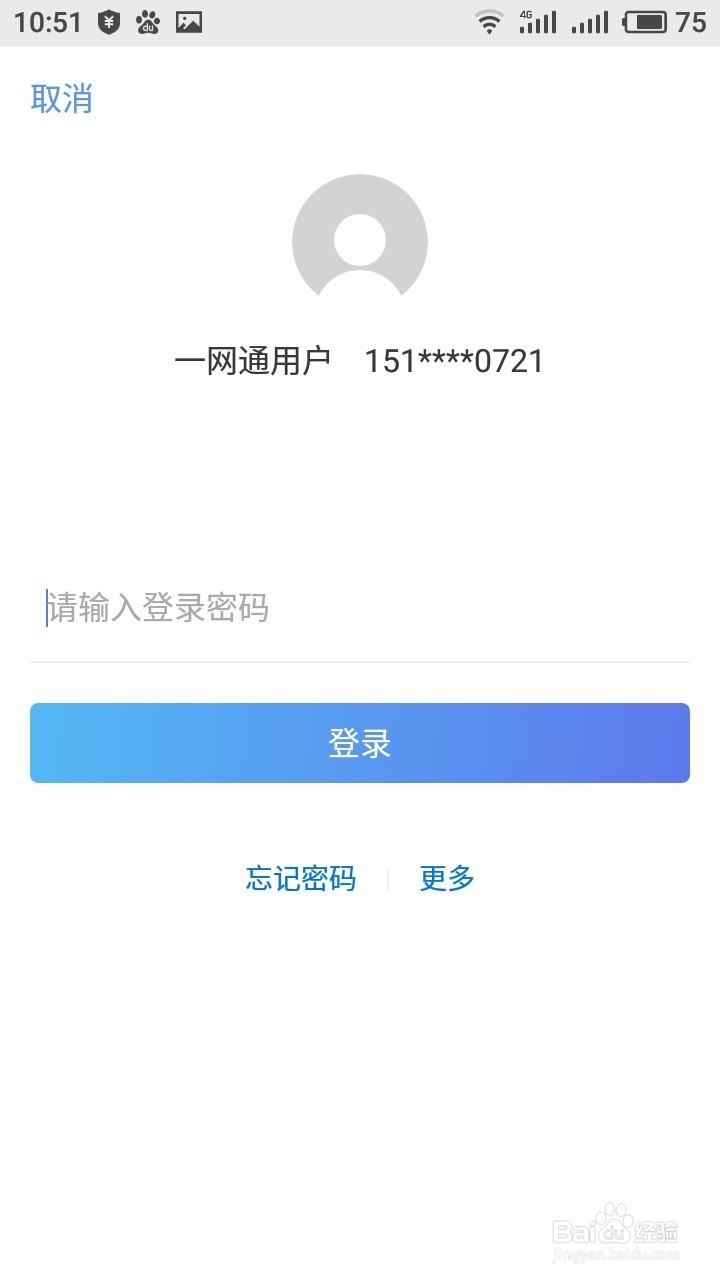Tap the second SIM signal bars icon
This screenshot has width=720, height=1280.
coord(590,22)
